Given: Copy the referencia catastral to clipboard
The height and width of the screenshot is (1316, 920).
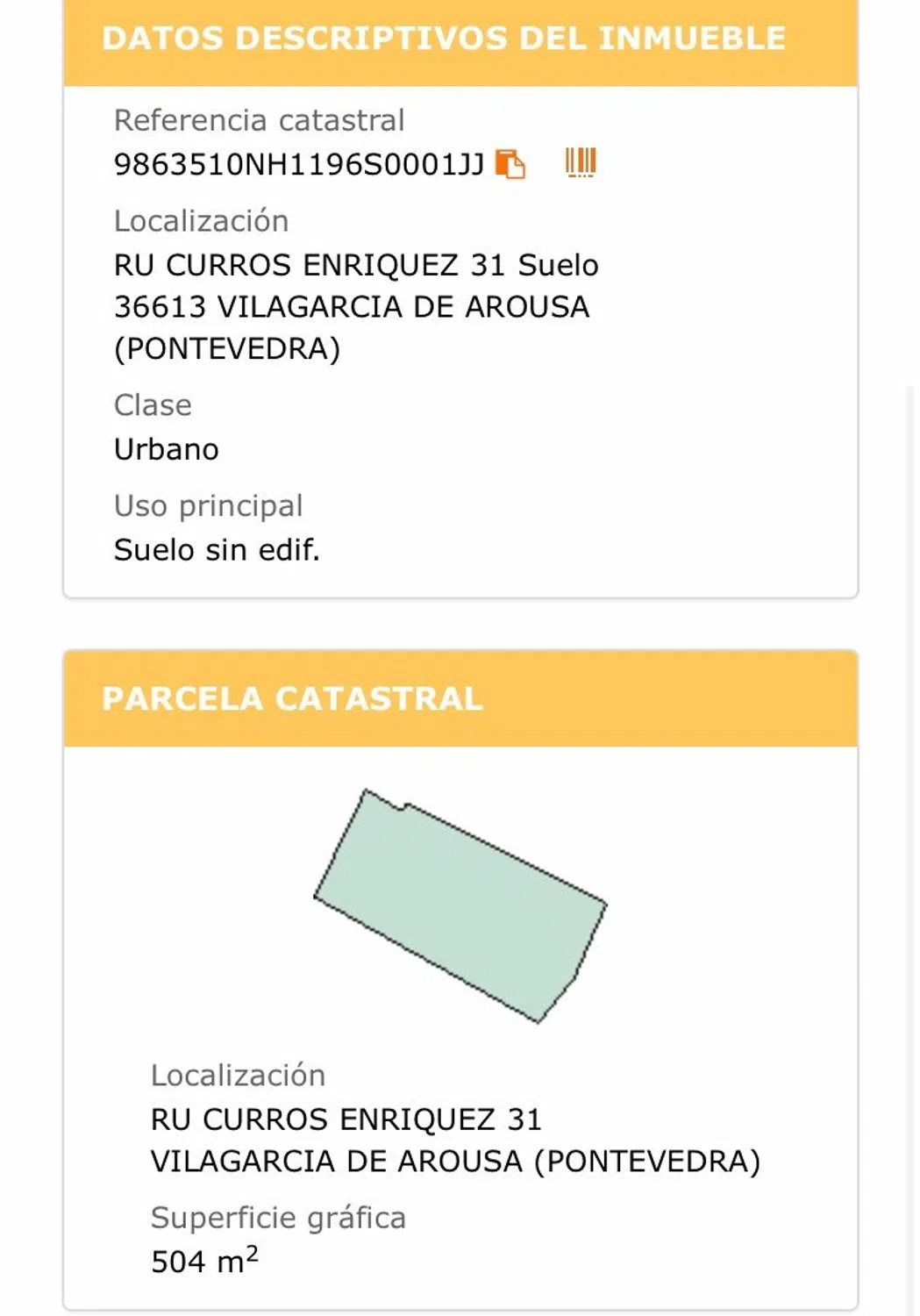Looking at the screenshot, I should [x=510, y=164].
